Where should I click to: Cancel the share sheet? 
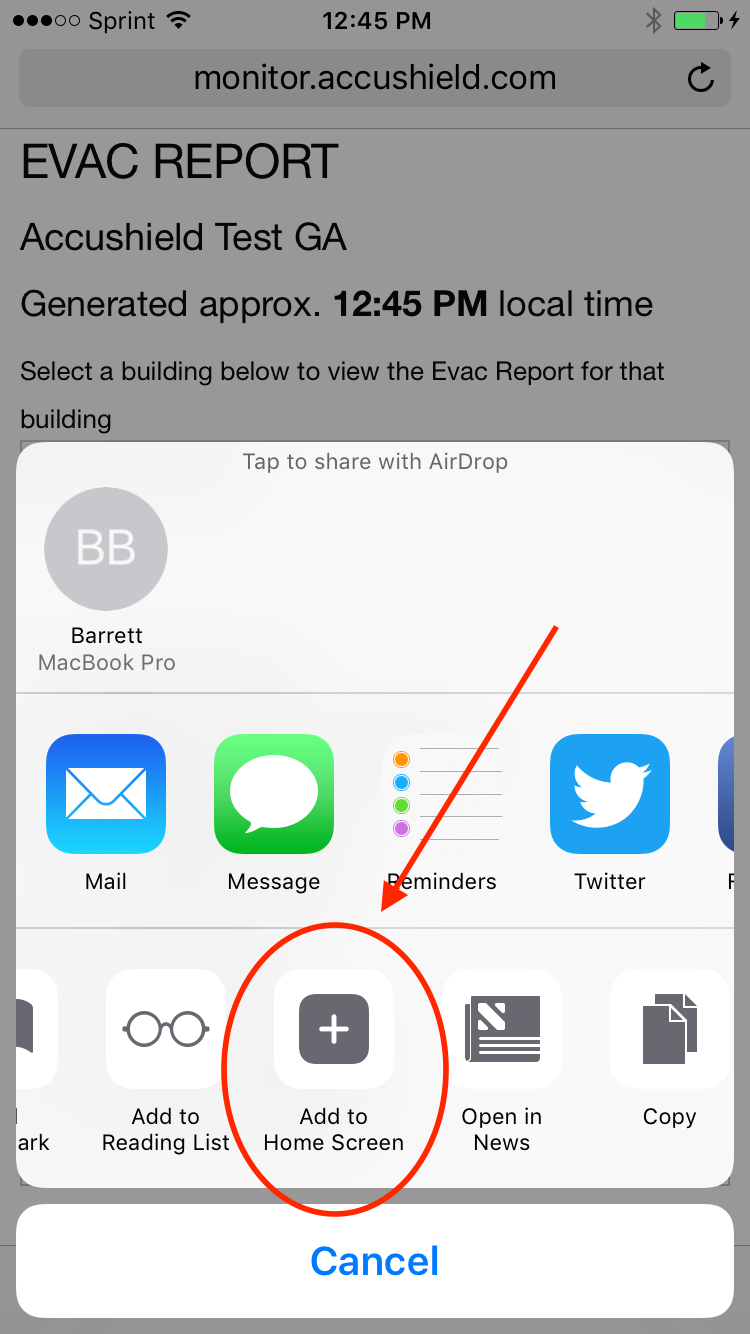click(x=375, y=1261)
